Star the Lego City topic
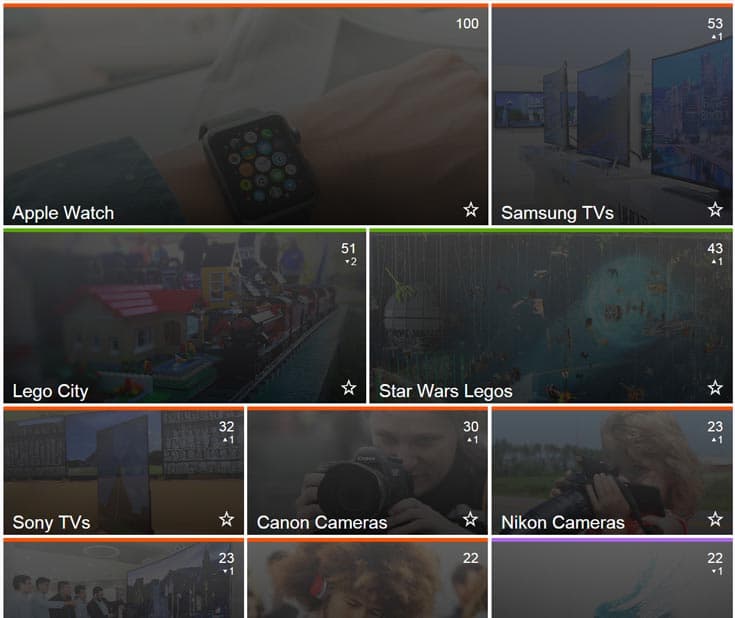Viewport: 735px width, 618px height. (x=348, y=388)
